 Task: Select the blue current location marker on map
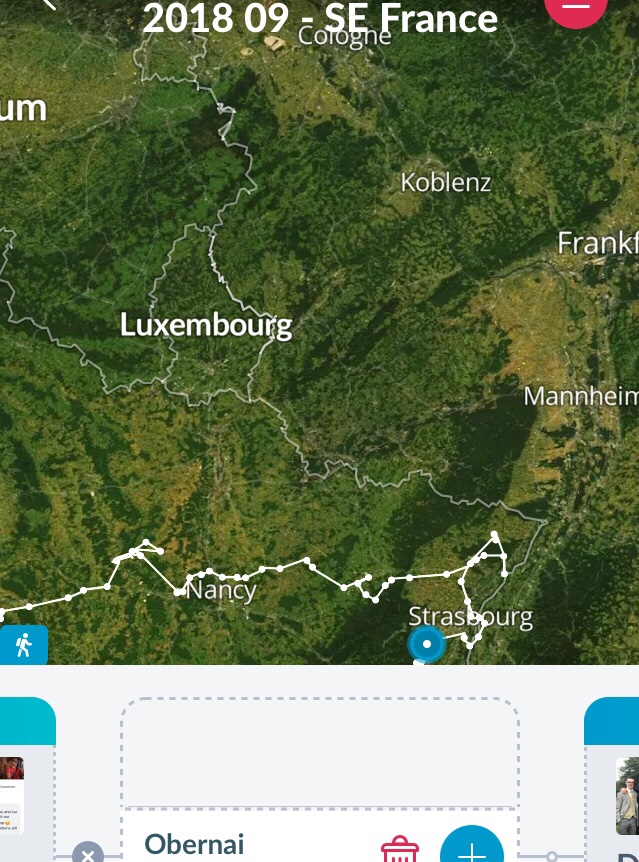coord(427,644)
